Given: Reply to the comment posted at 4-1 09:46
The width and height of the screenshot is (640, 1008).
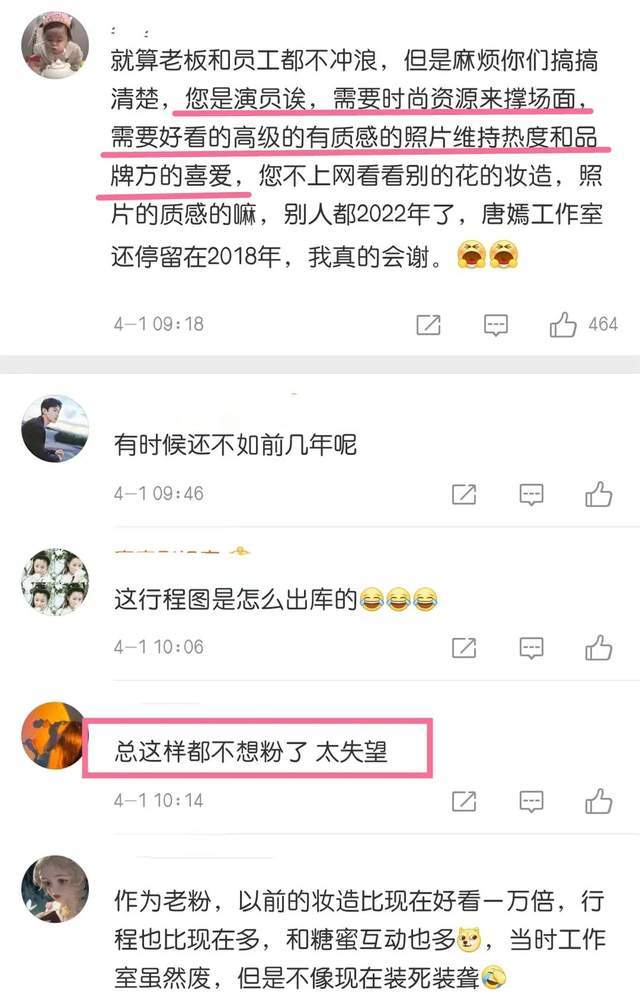Looking at the screenshot, I should coord(531,493).
